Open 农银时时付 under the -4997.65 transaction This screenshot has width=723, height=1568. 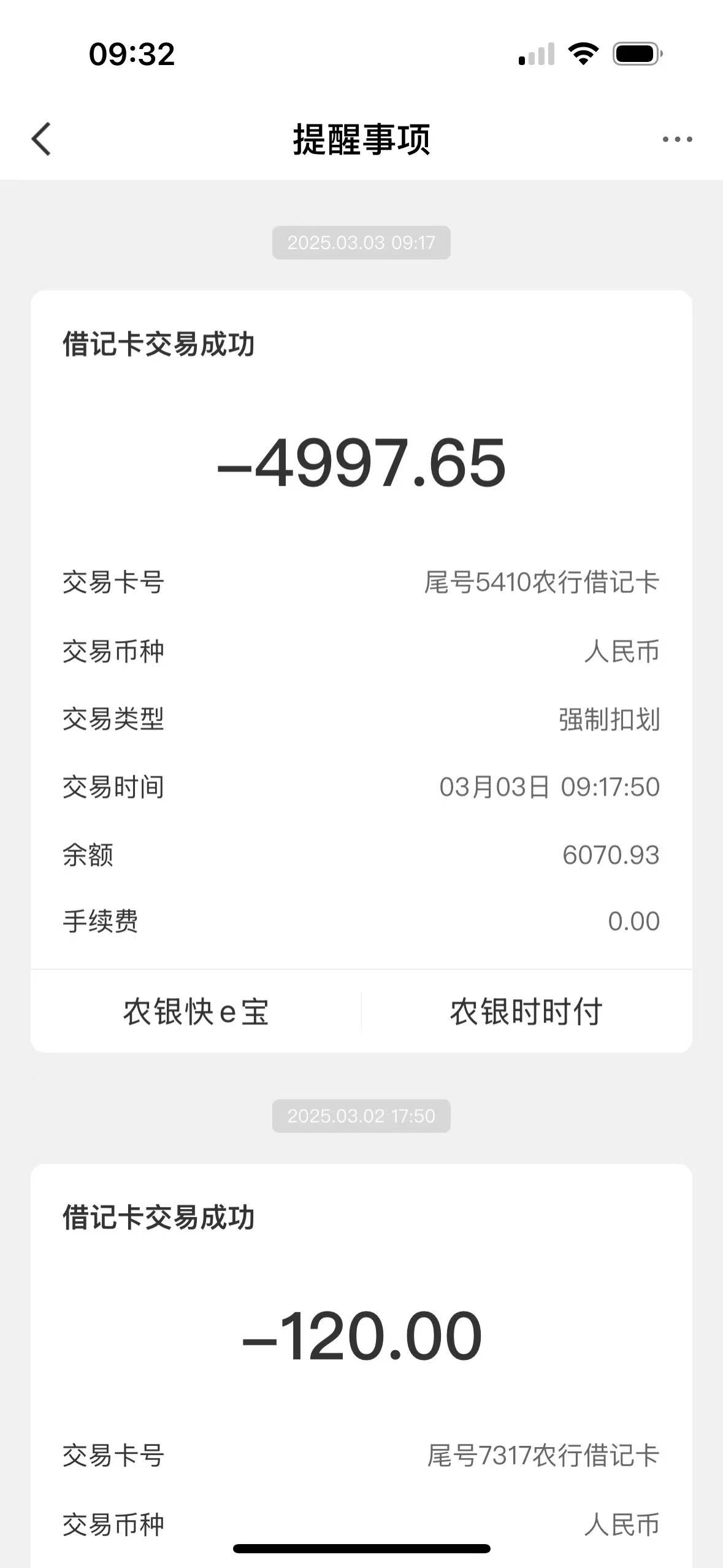click(527, 1012)
